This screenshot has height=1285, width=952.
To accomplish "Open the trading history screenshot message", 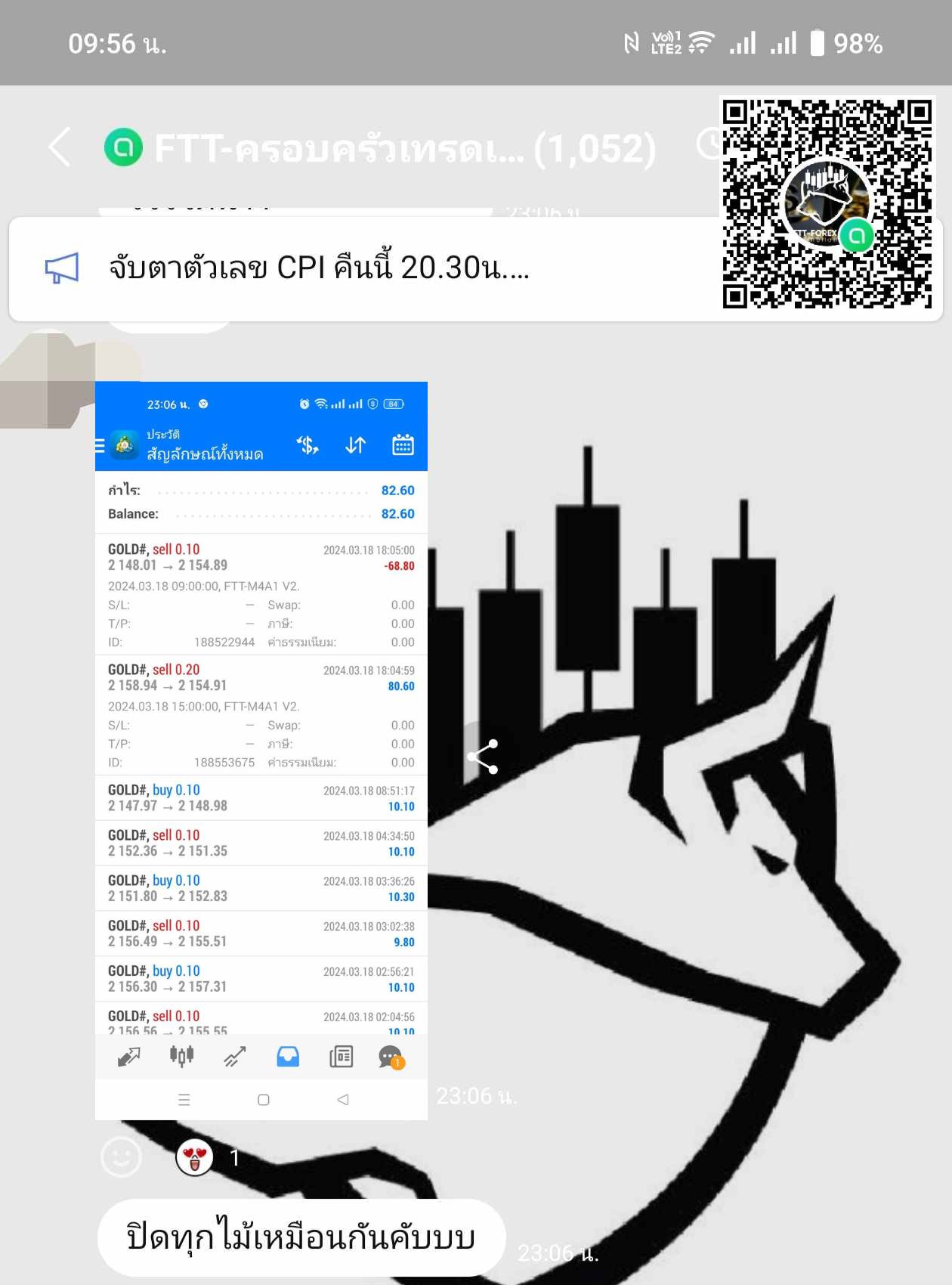I will tap(261, 748).
